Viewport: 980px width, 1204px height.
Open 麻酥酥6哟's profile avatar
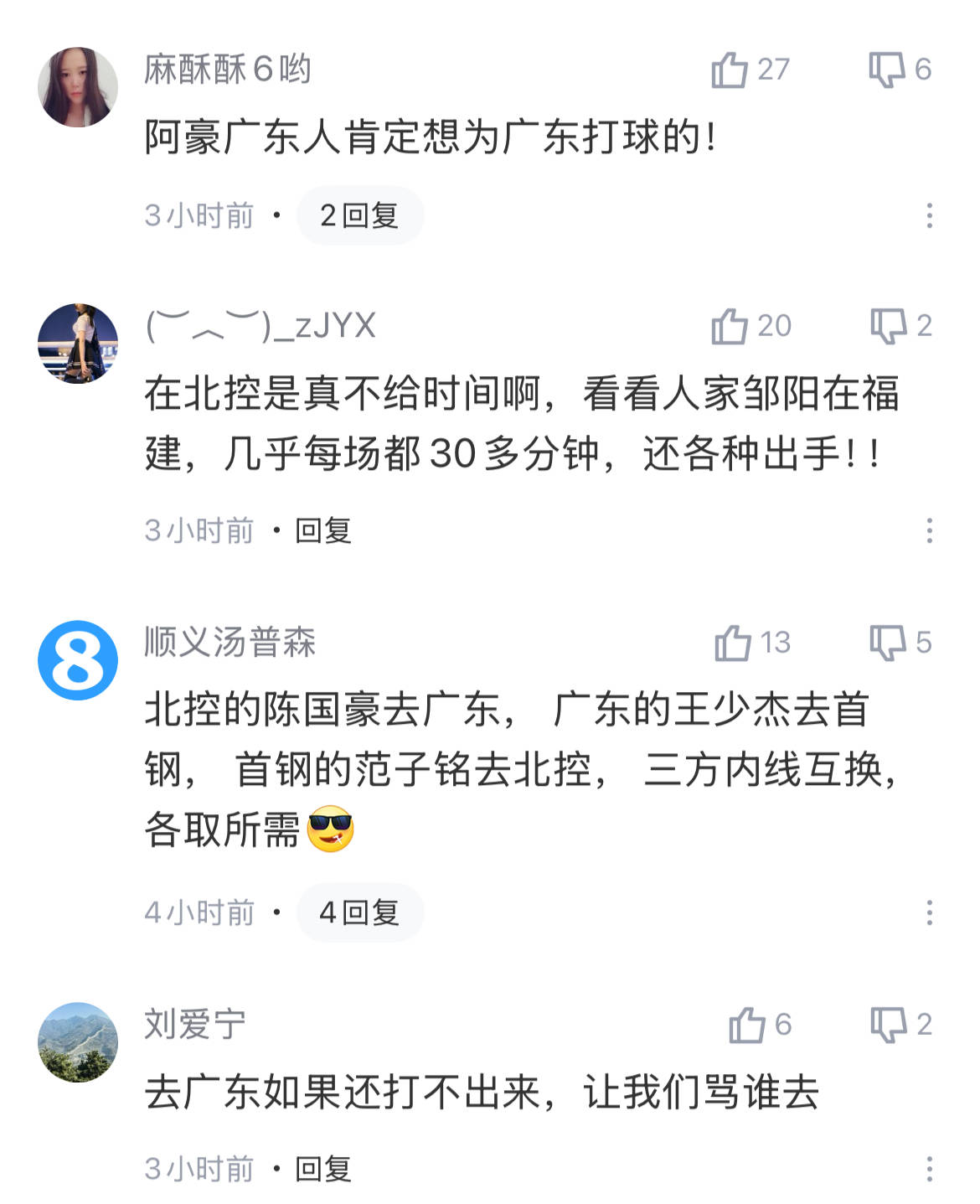pos(78,87)
